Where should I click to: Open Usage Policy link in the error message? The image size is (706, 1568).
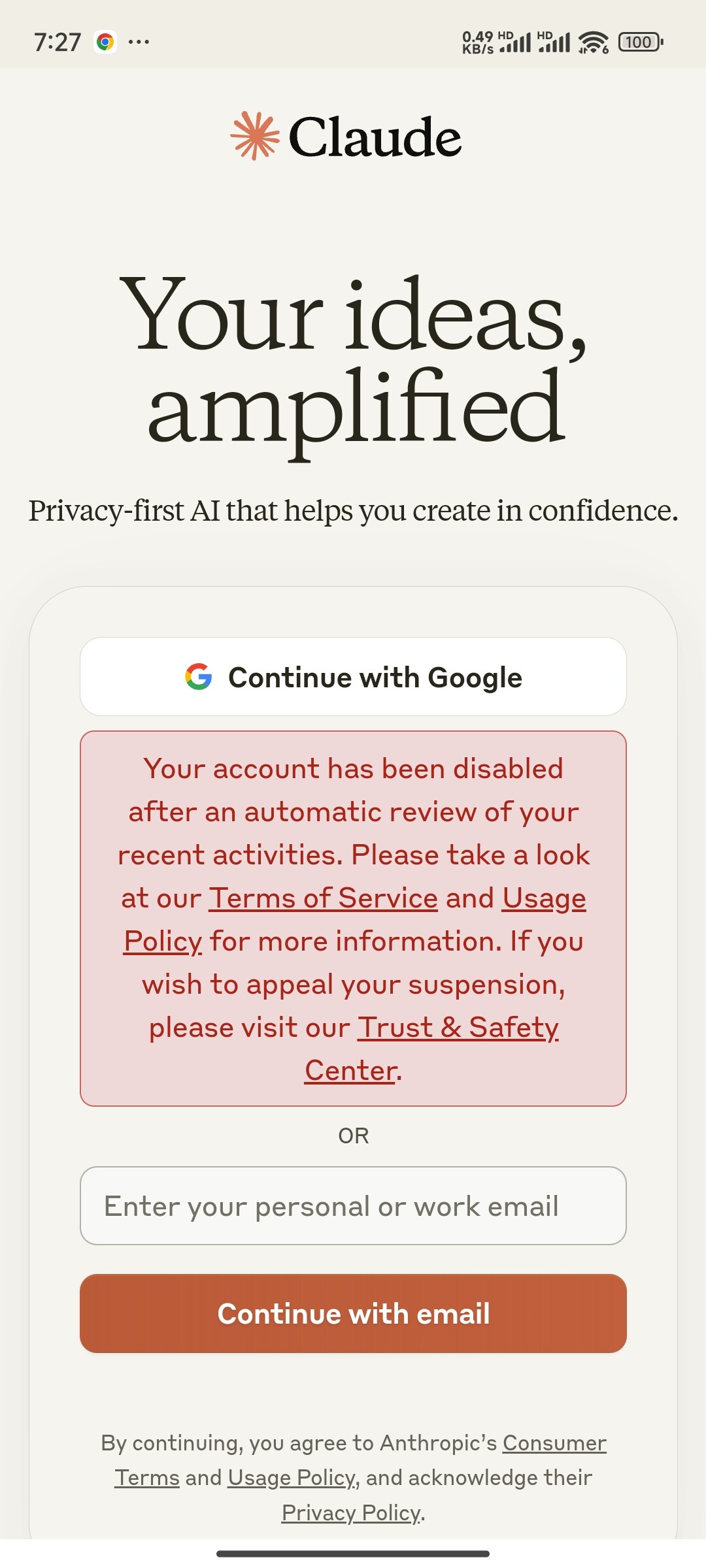click(x=544, y=898)
